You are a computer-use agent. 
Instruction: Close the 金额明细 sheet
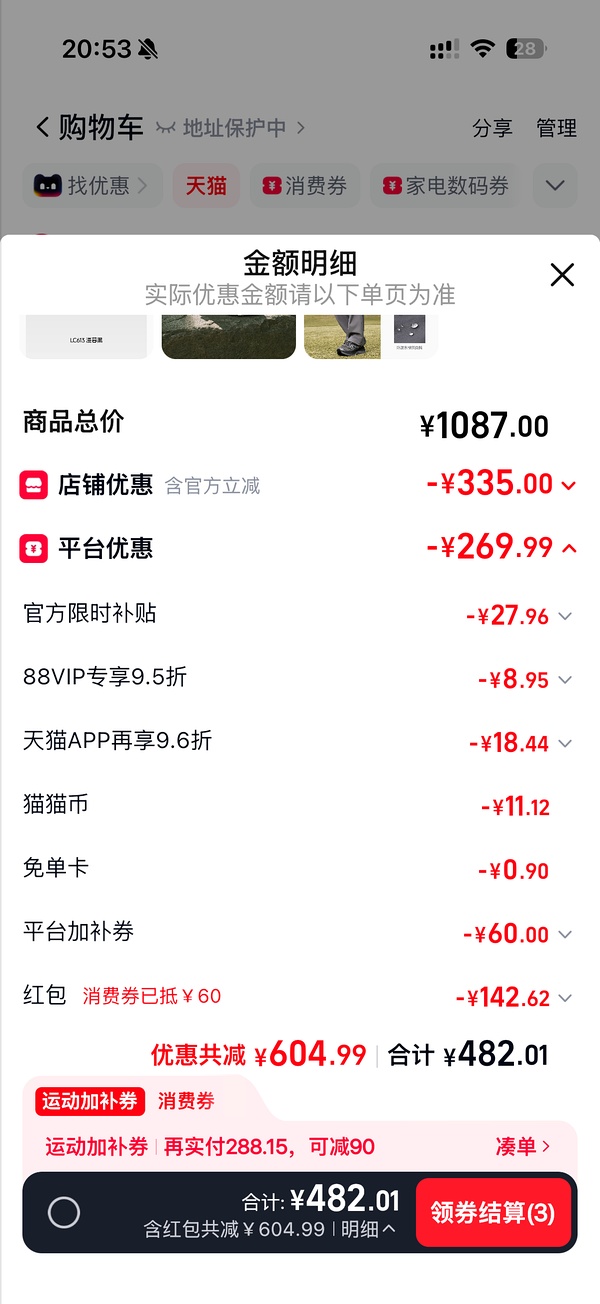tap(562, 275)
